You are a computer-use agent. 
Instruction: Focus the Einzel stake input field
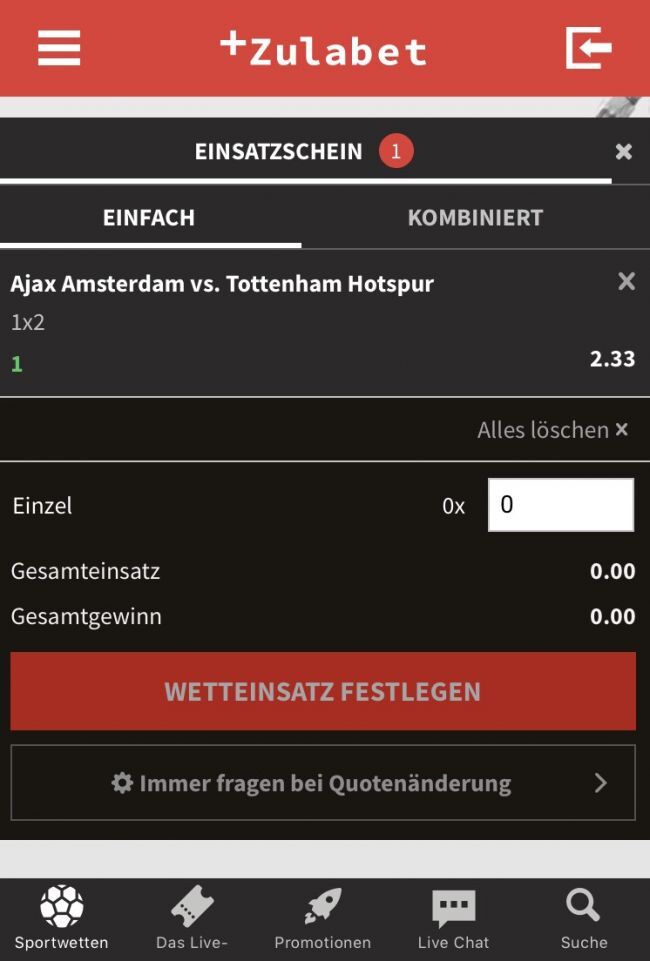click(x=560, y=505)
